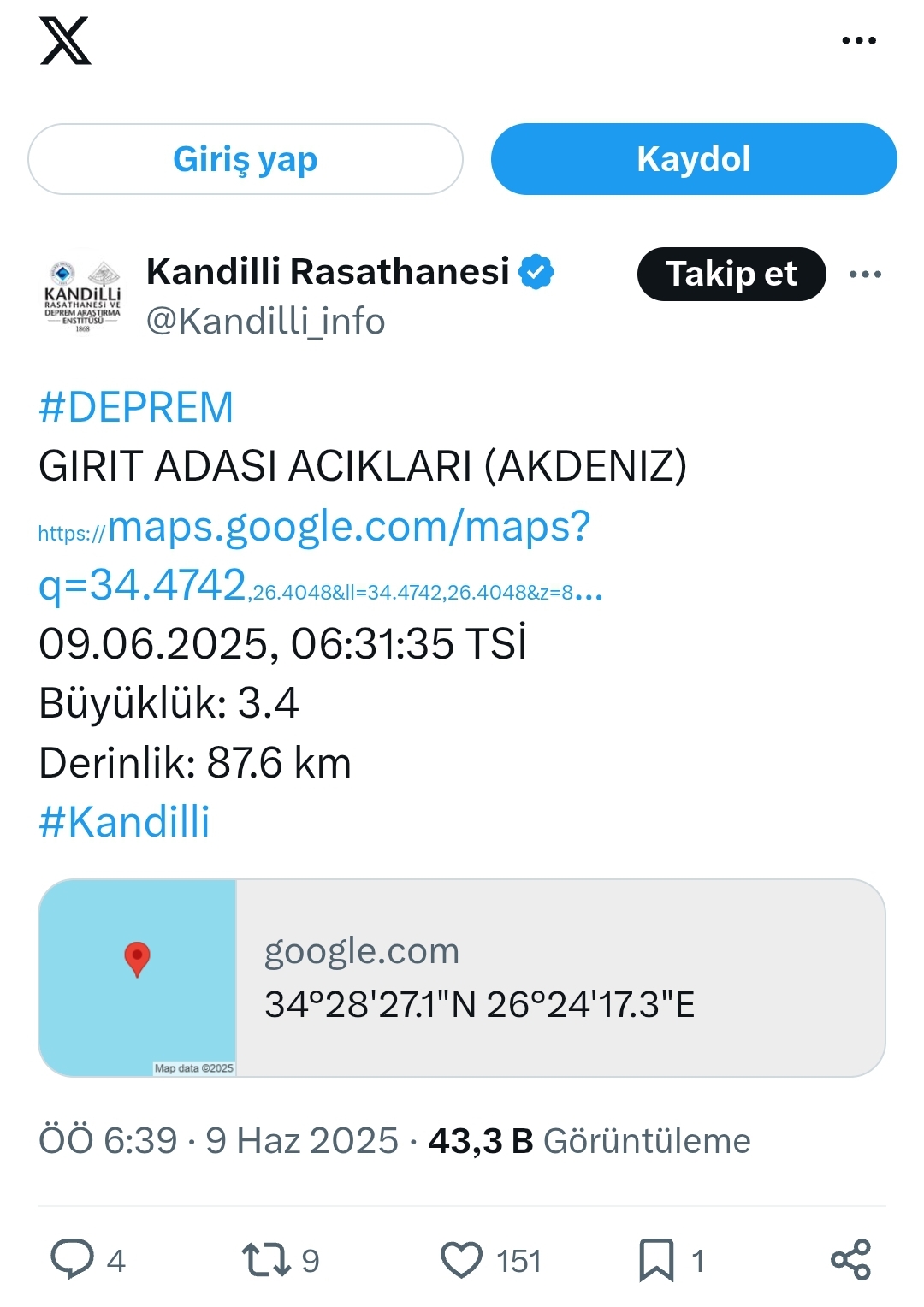Bookmark this tweet
The width and height of the screenshot is (924, 1307).
click(x=656, y=1259)
